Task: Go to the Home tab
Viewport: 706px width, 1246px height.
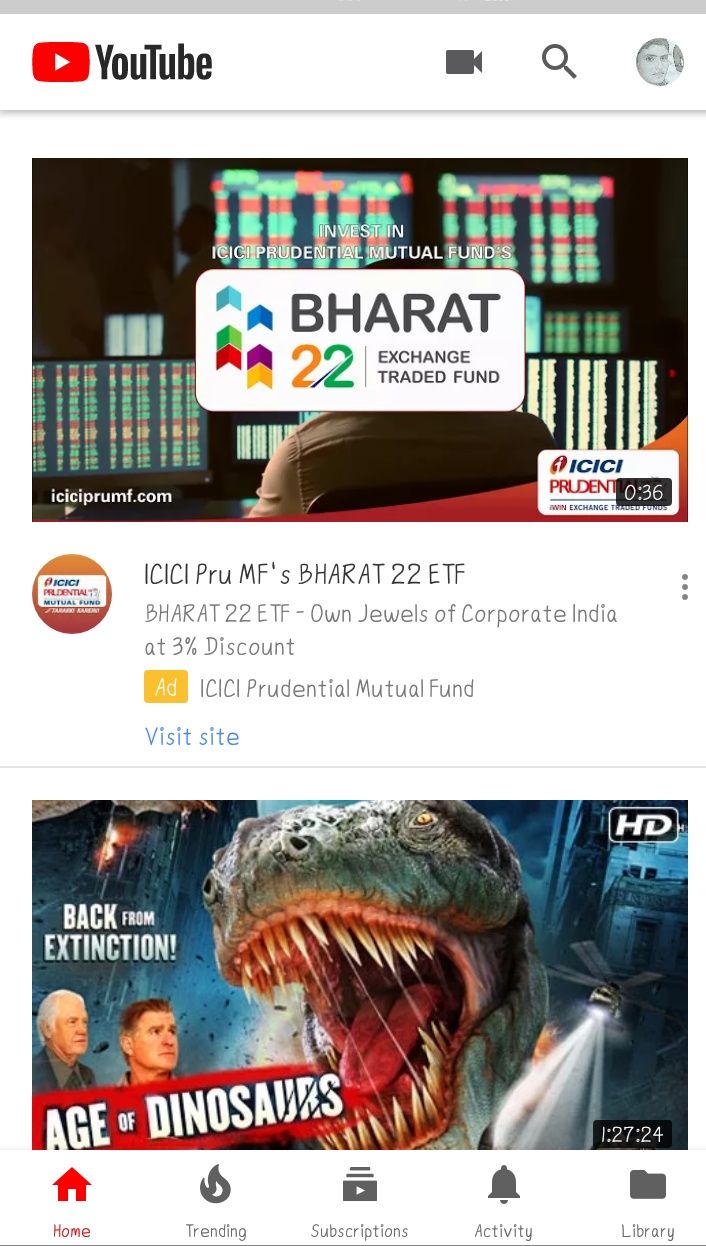Action: [x=72, y=1200]
